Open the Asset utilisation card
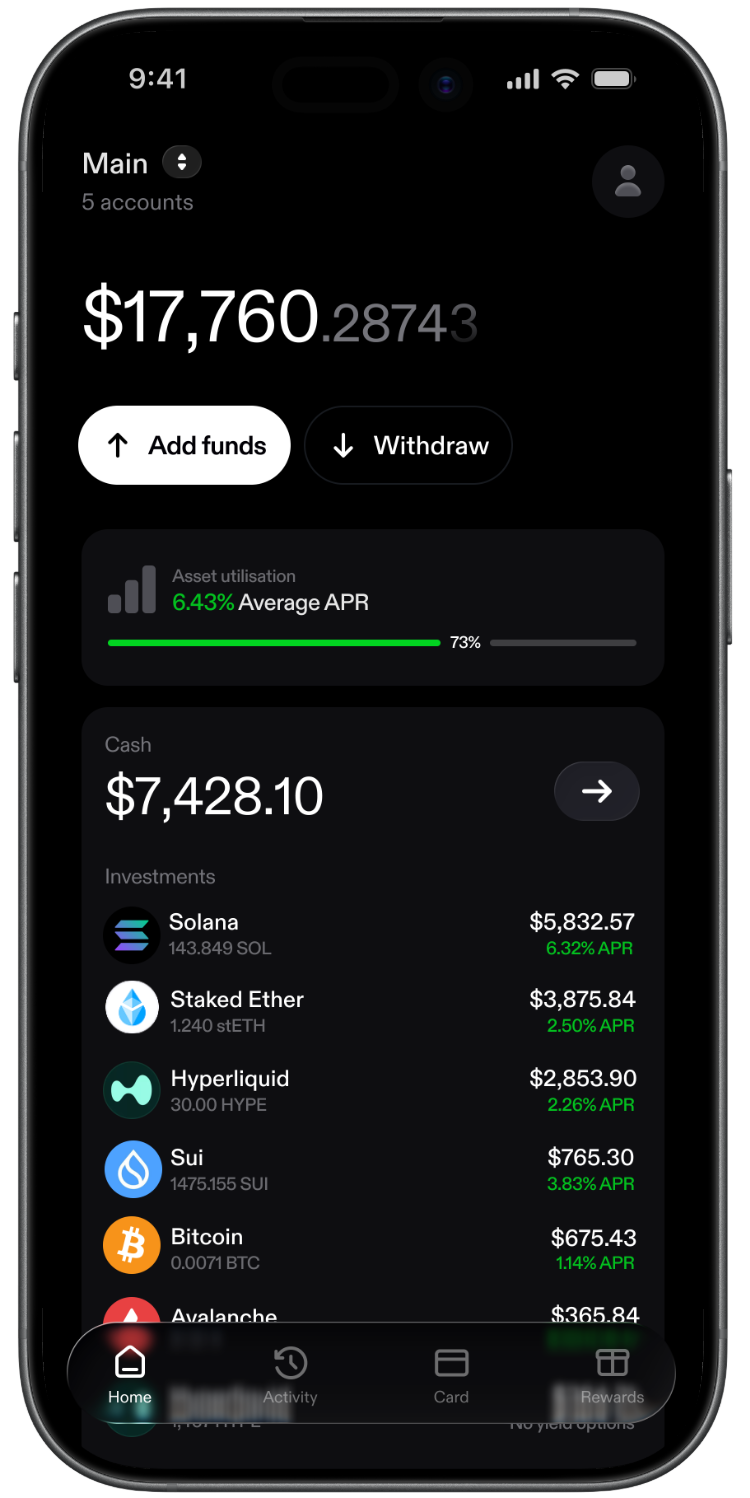This screenshot has width=750, height=1498. click(x=372, y=607)
